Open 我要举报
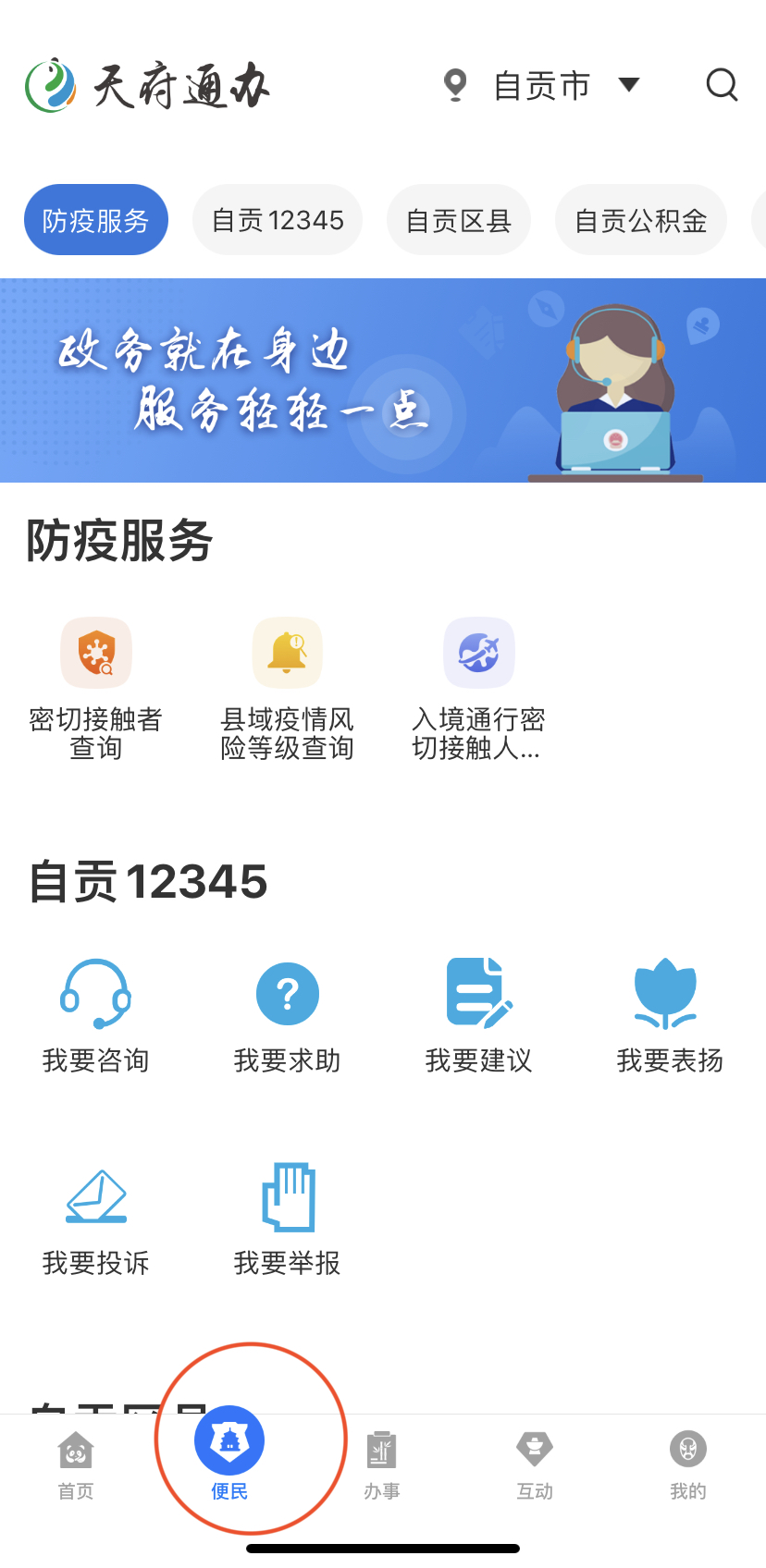This screenshot has height=1568, width=766. (x=287, y=1219)
